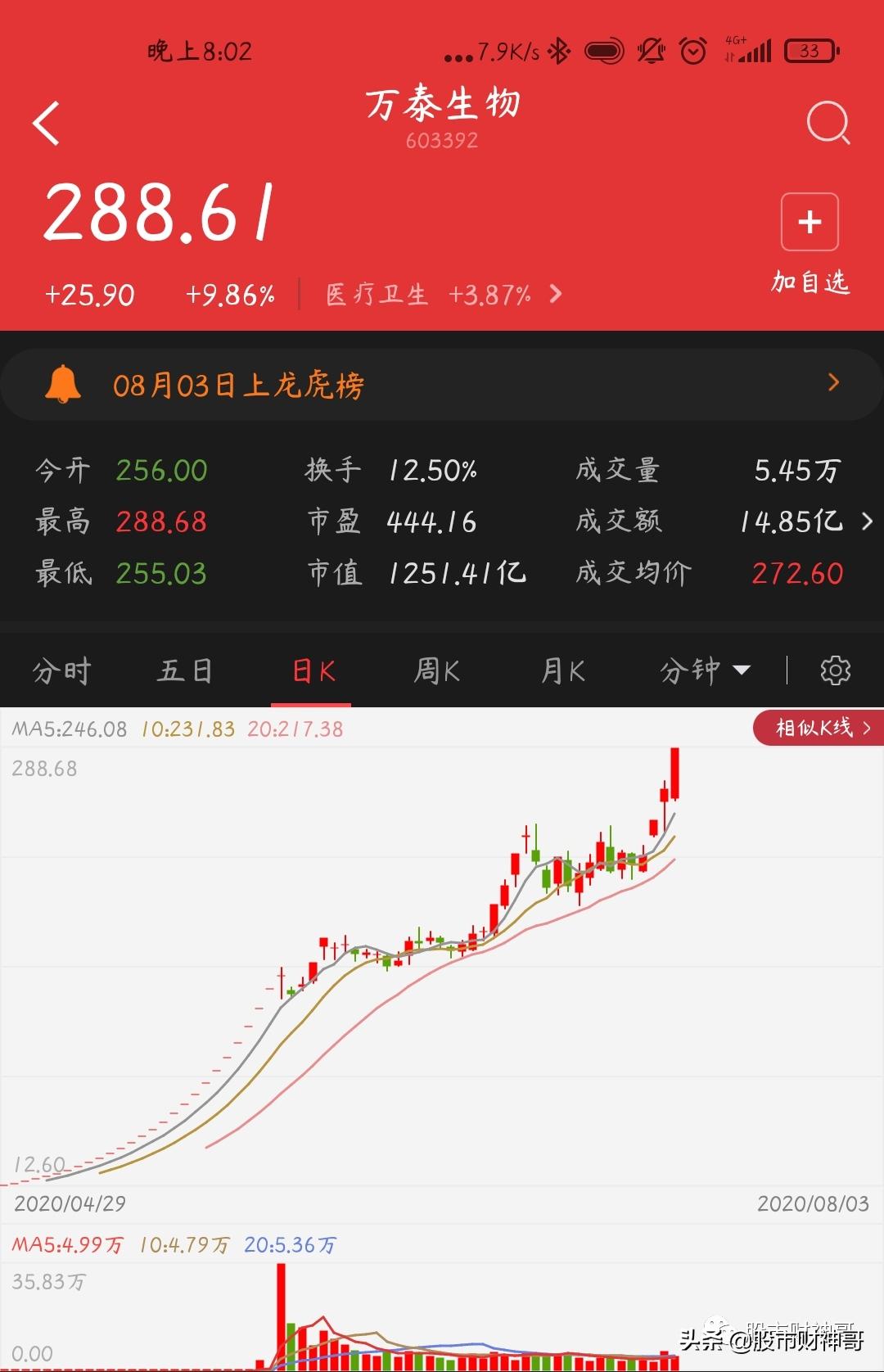Tap the alarm clock icon in status bar
The height and width of the screenshot is (1372, 884).
692,51
